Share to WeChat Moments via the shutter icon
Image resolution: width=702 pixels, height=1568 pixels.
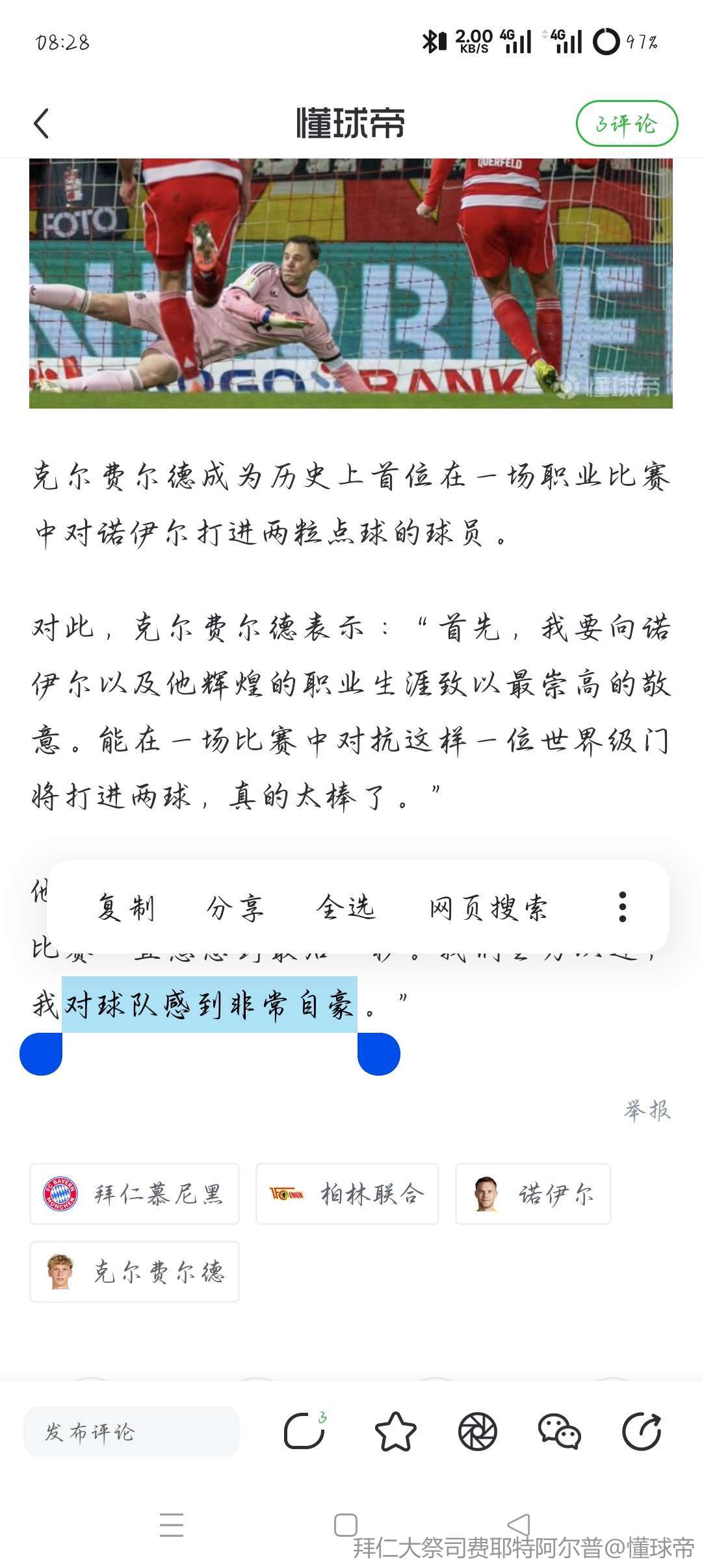click(x=478, y=1432)
